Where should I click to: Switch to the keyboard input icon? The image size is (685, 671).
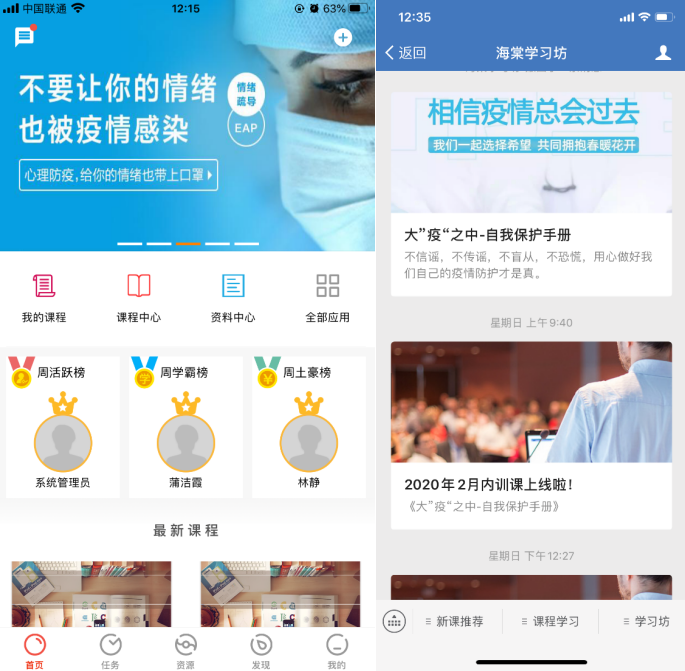tap(394, 621)
